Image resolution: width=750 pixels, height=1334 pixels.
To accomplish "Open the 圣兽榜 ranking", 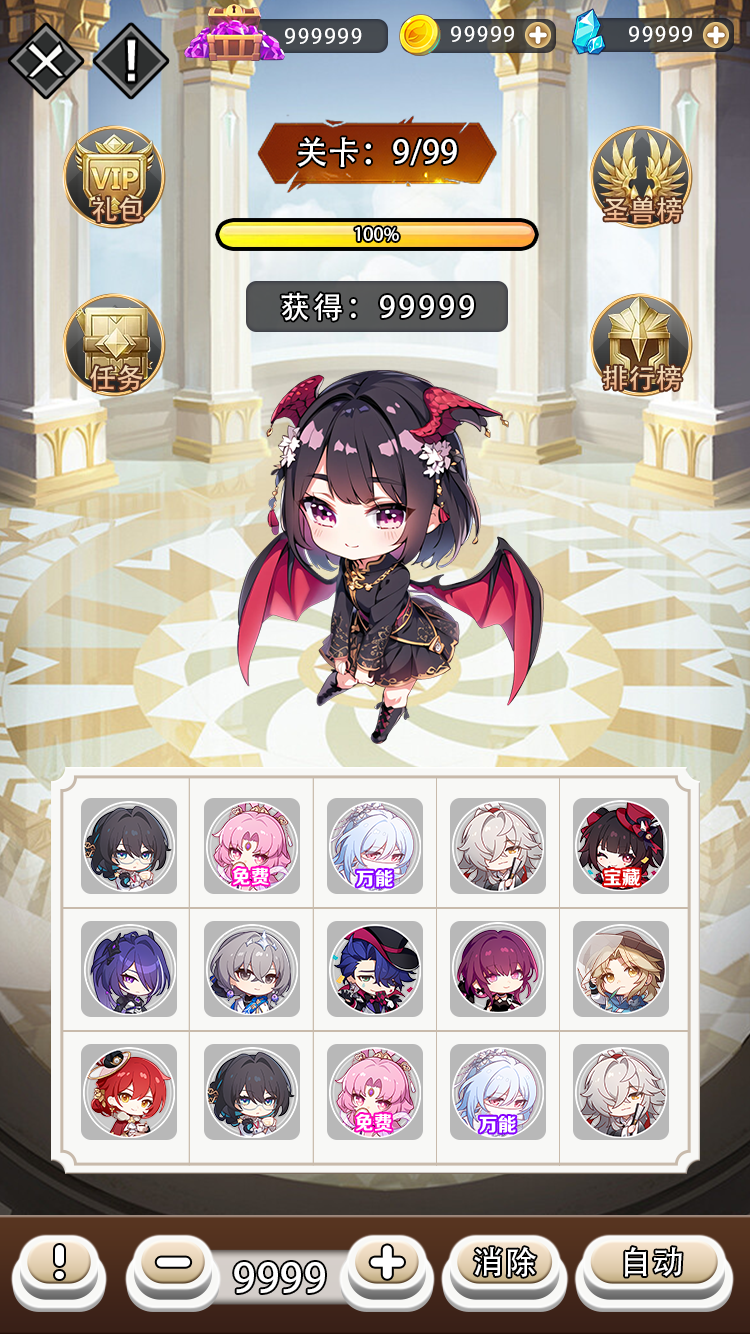I will 641,178.
